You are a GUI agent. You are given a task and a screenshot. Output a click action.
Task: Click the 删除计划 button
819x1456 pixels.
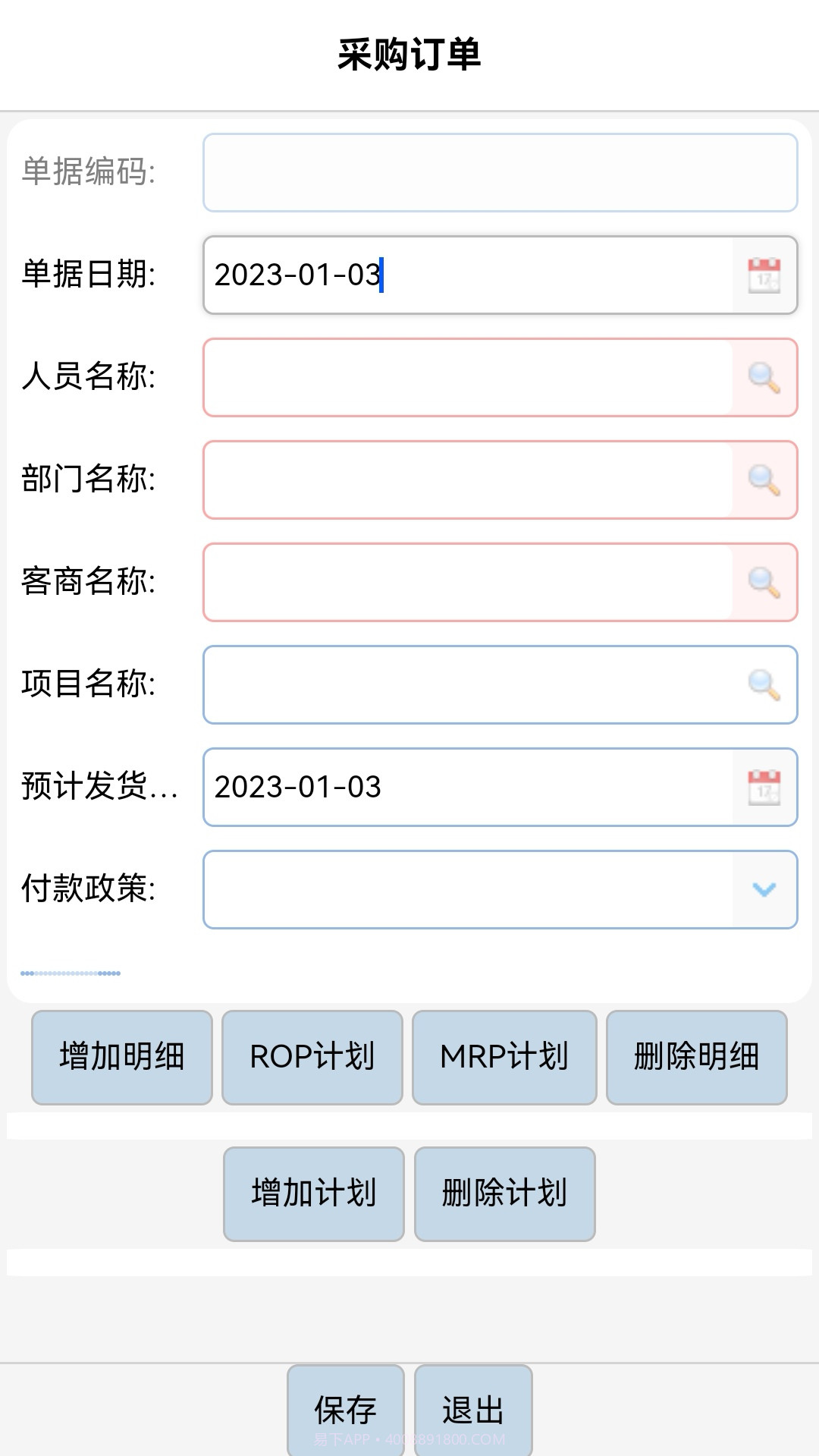point(505,1194)
